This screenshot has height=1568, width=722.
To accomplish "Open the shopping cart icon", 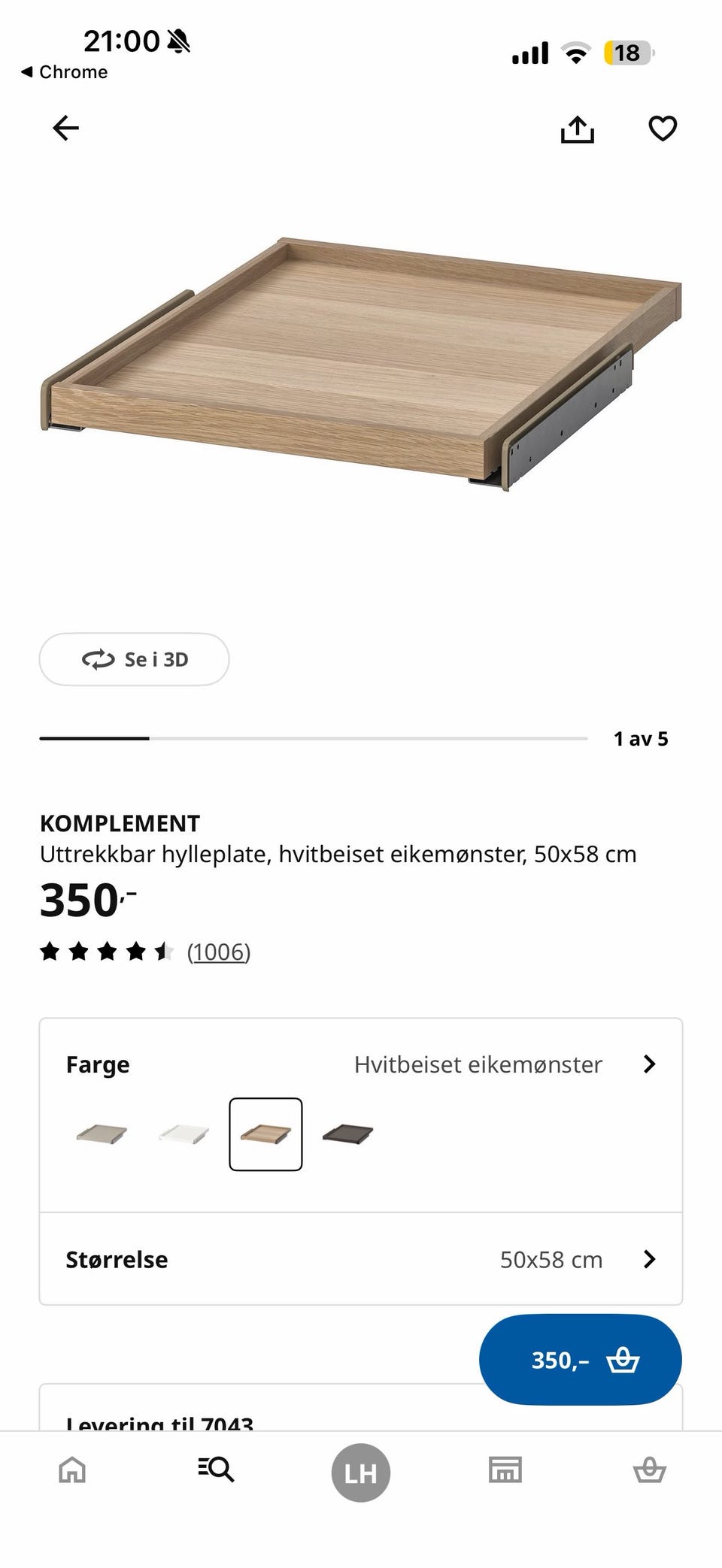I will coord(649,1471).
